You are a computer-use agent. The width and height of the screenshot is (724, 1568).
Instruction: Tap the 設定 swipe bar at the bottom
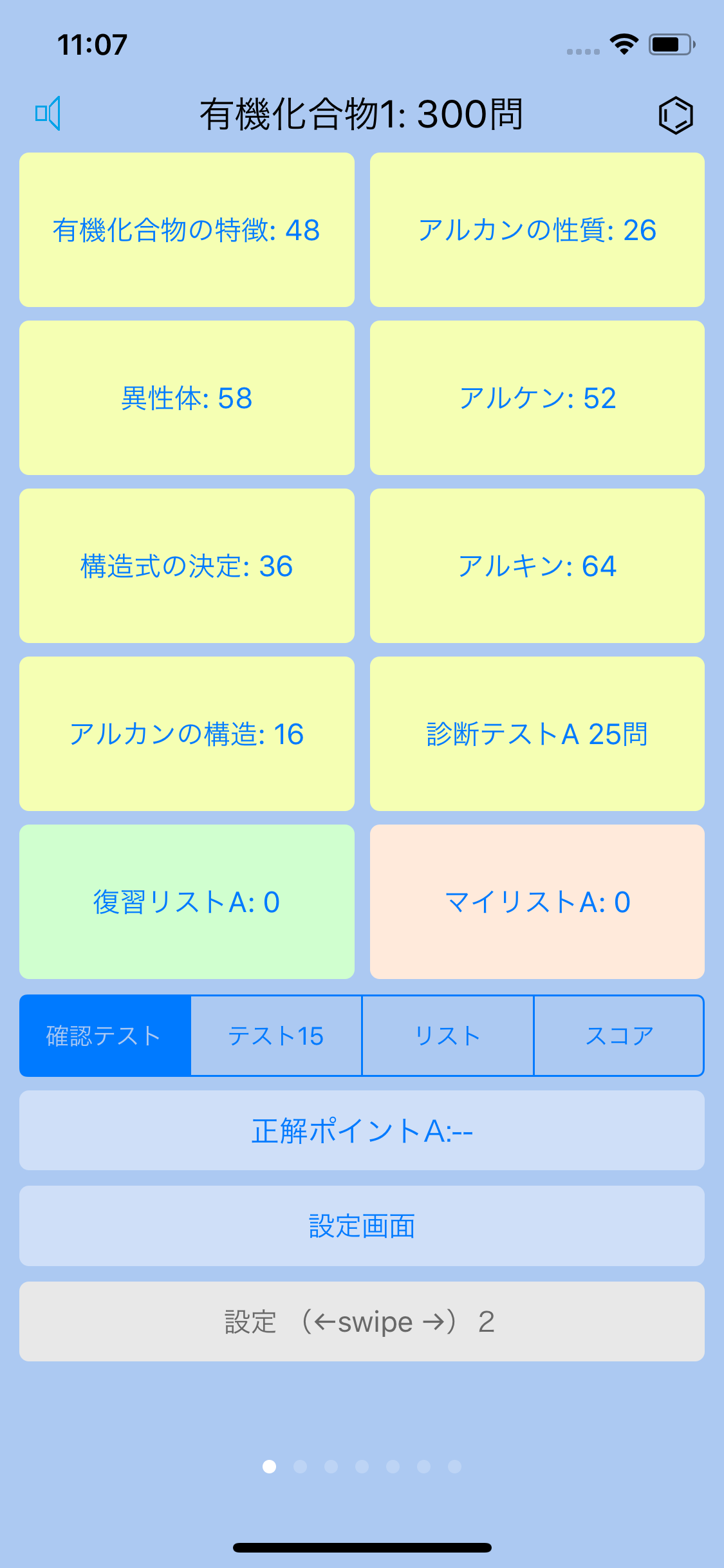[362, 1321]
